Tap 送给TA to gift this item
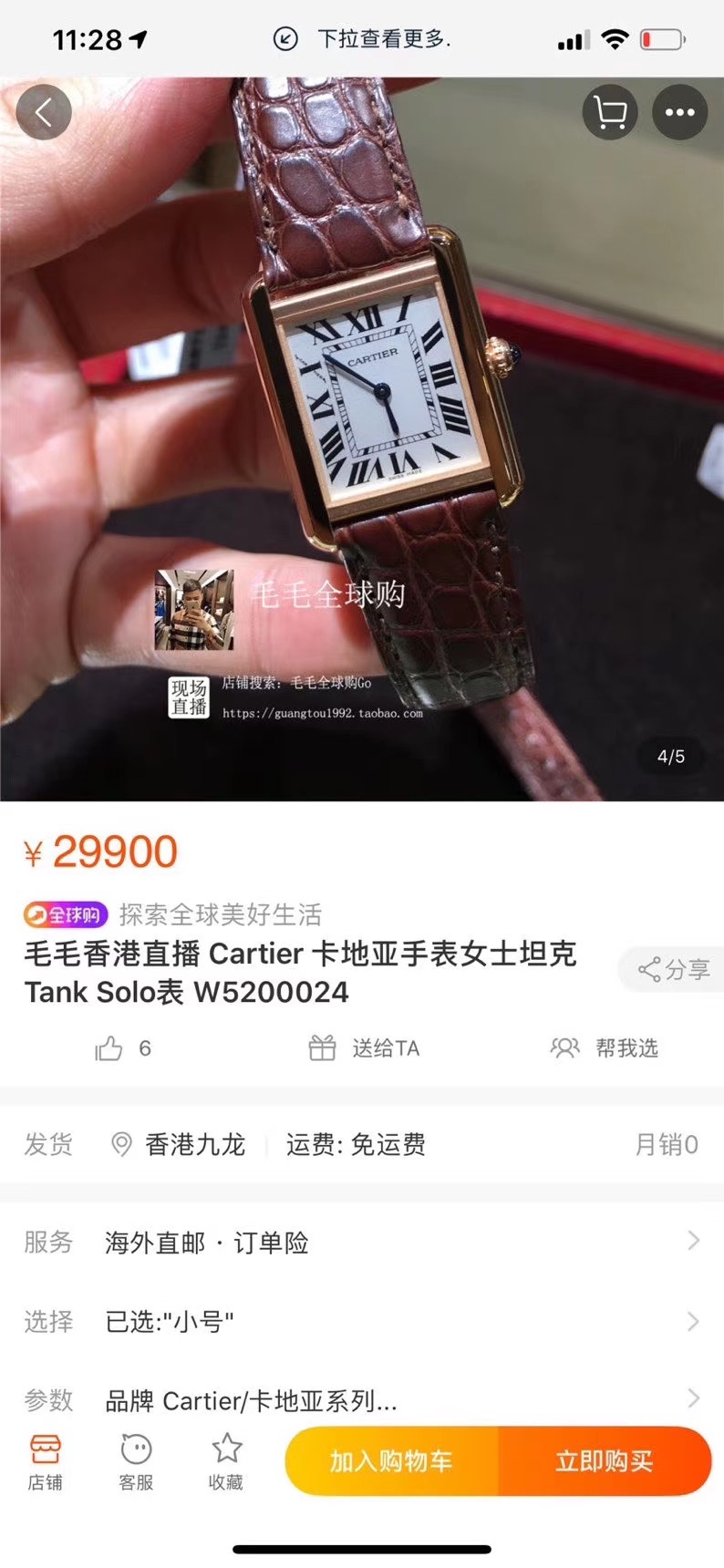Screen dimensions: 724x1568 pos(365,1048)
